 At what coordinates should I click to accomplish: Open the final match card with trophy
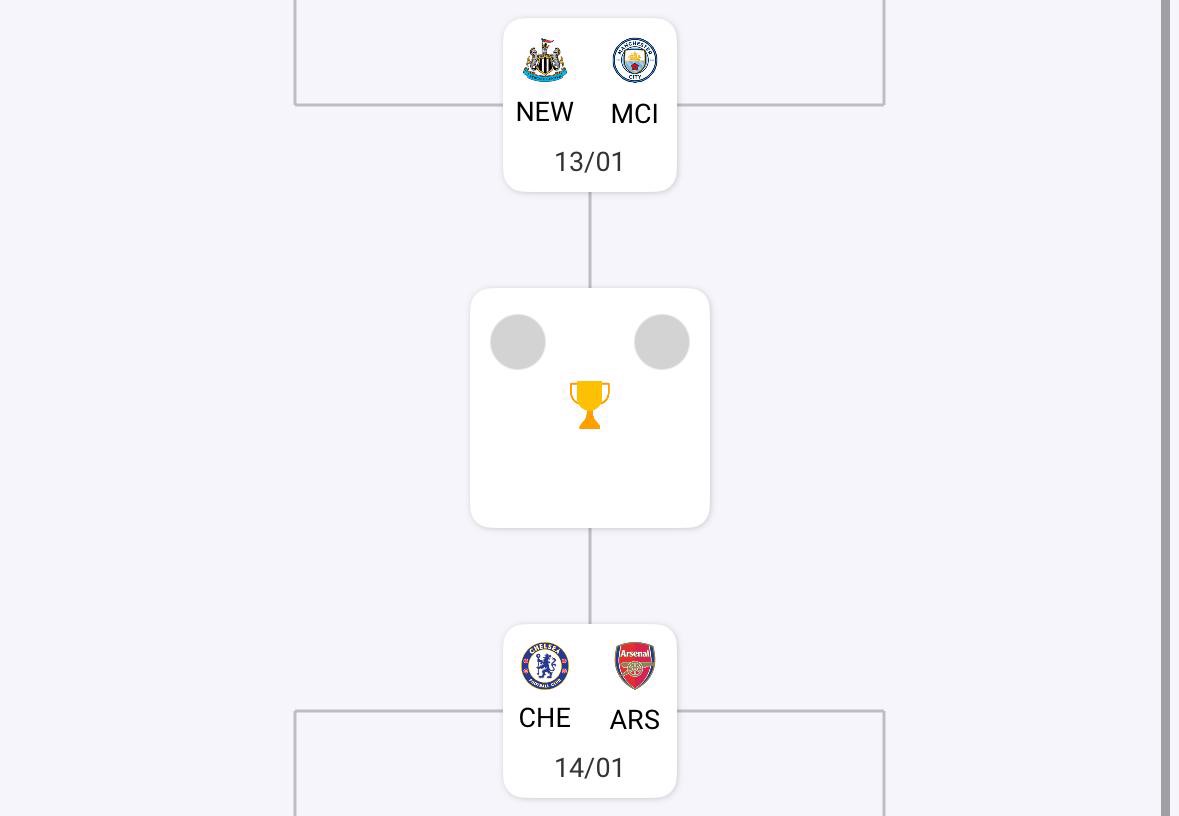589,407
